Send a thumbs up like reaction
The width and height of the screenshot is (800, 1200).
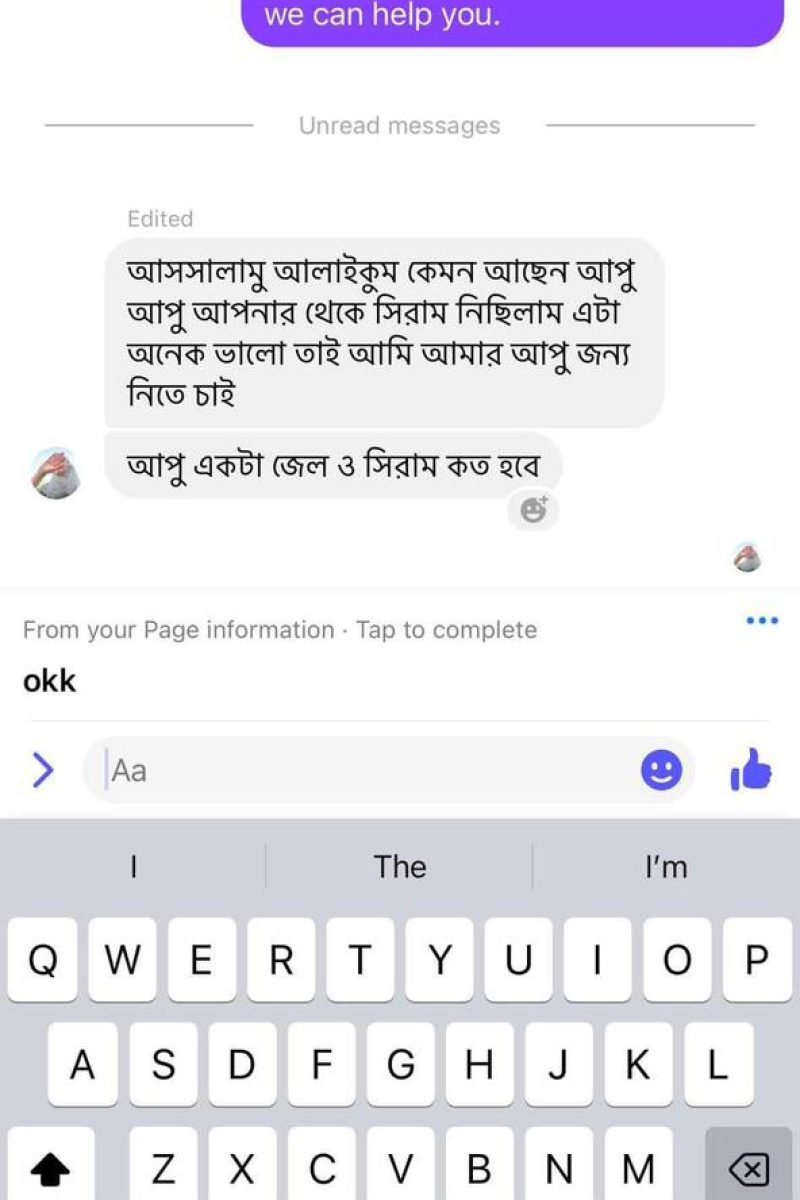point(751,770)
